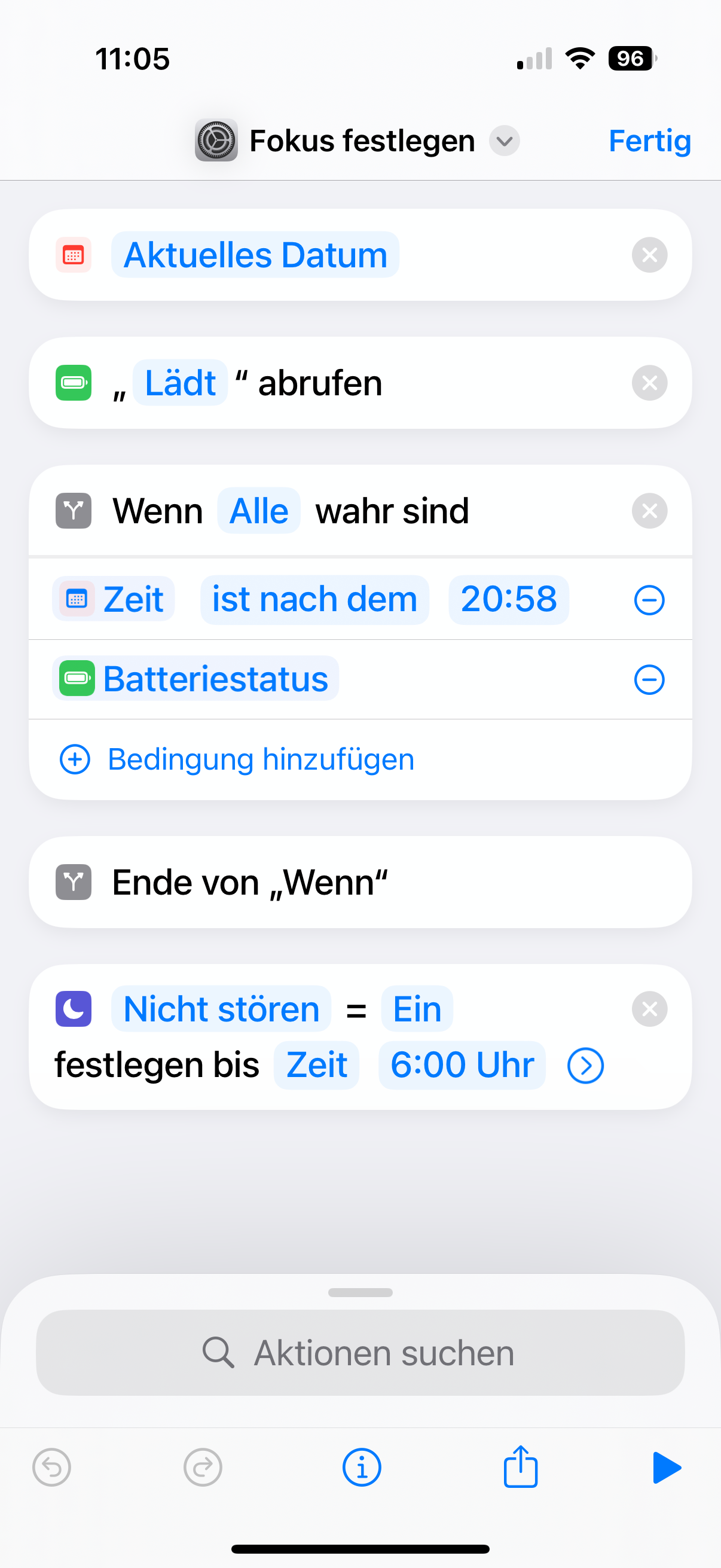
Task: Change the Lädt battery detail parameter
Action: (x=180, y=383)
